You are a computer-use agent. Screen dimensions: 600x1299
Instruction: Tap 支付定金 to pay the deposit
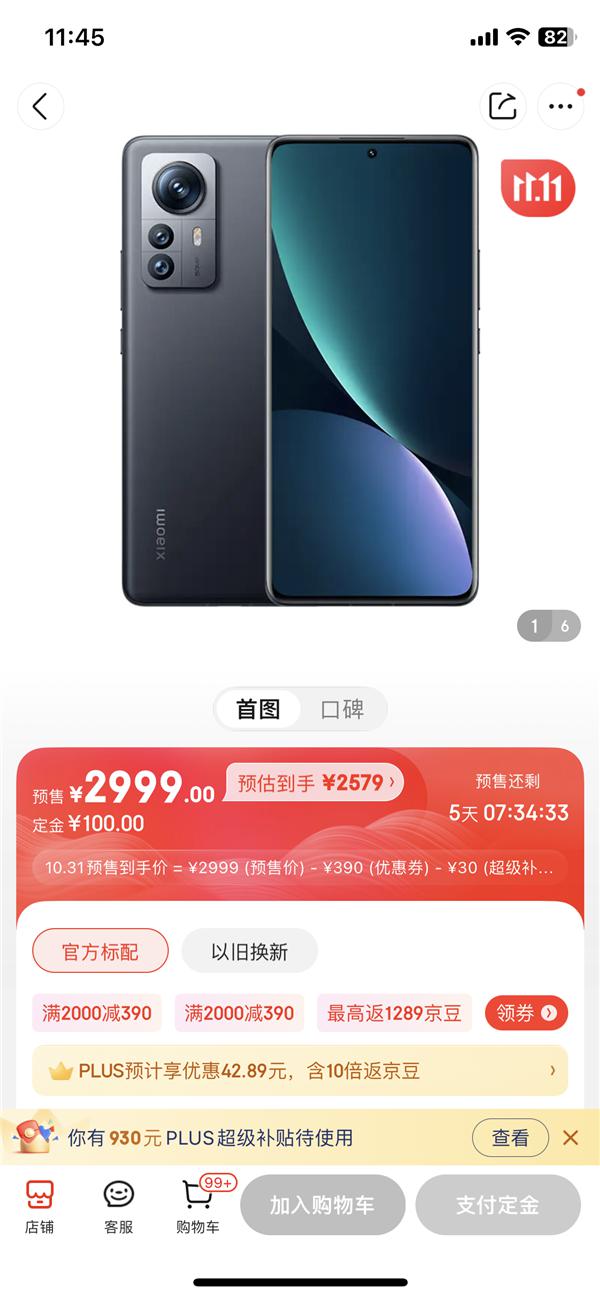tap(497, 1205)
